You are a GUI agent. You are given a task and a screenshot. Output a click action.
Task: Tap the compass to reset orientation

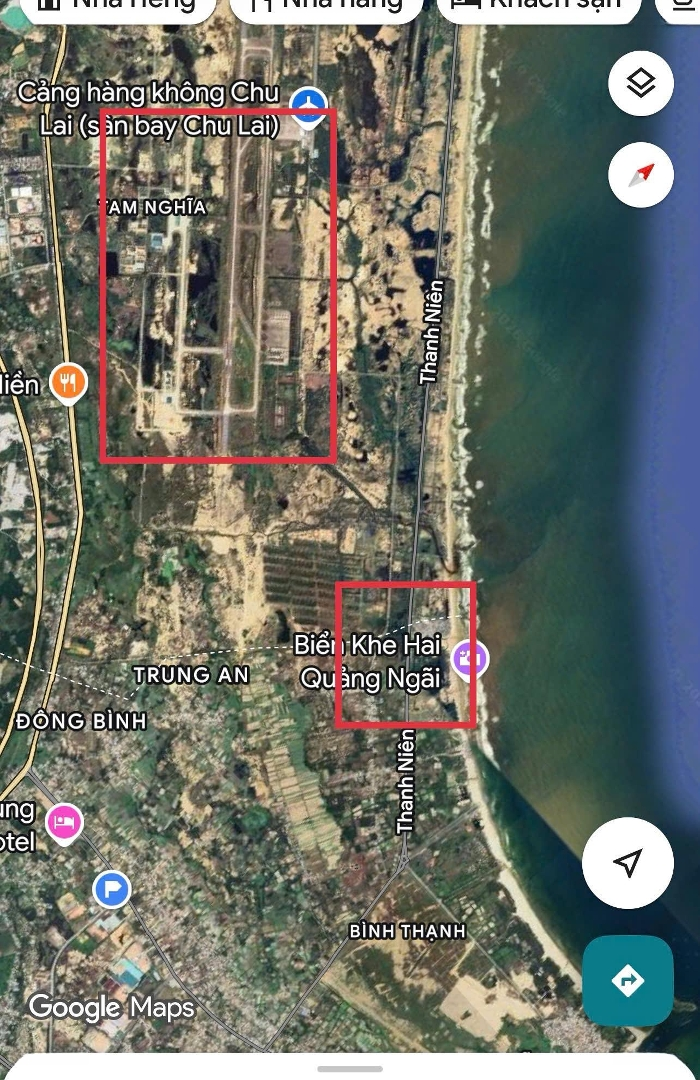pos(640,175)
